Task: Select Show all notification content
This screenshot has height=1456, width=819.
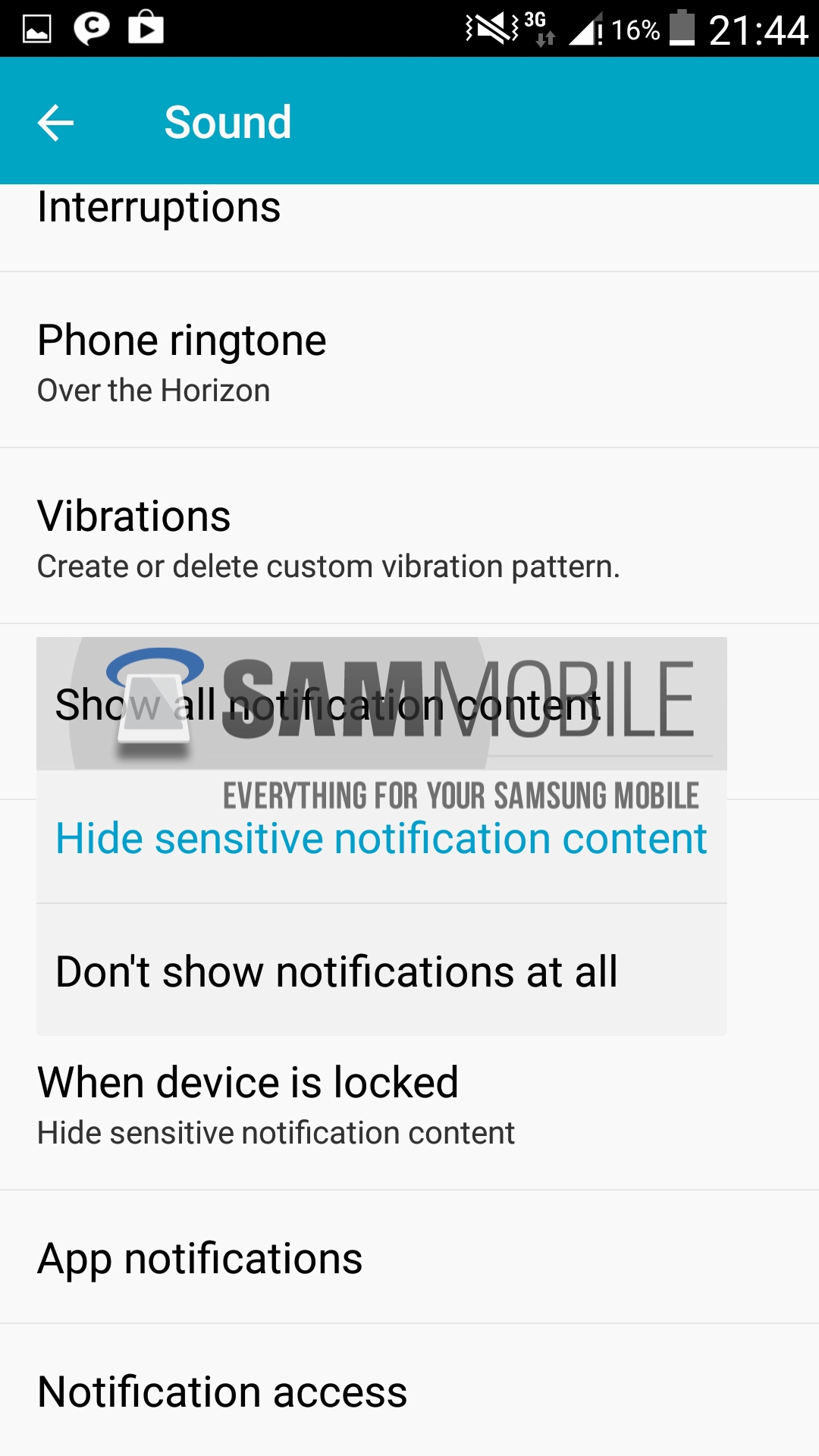Action: [x=328, y=705]
